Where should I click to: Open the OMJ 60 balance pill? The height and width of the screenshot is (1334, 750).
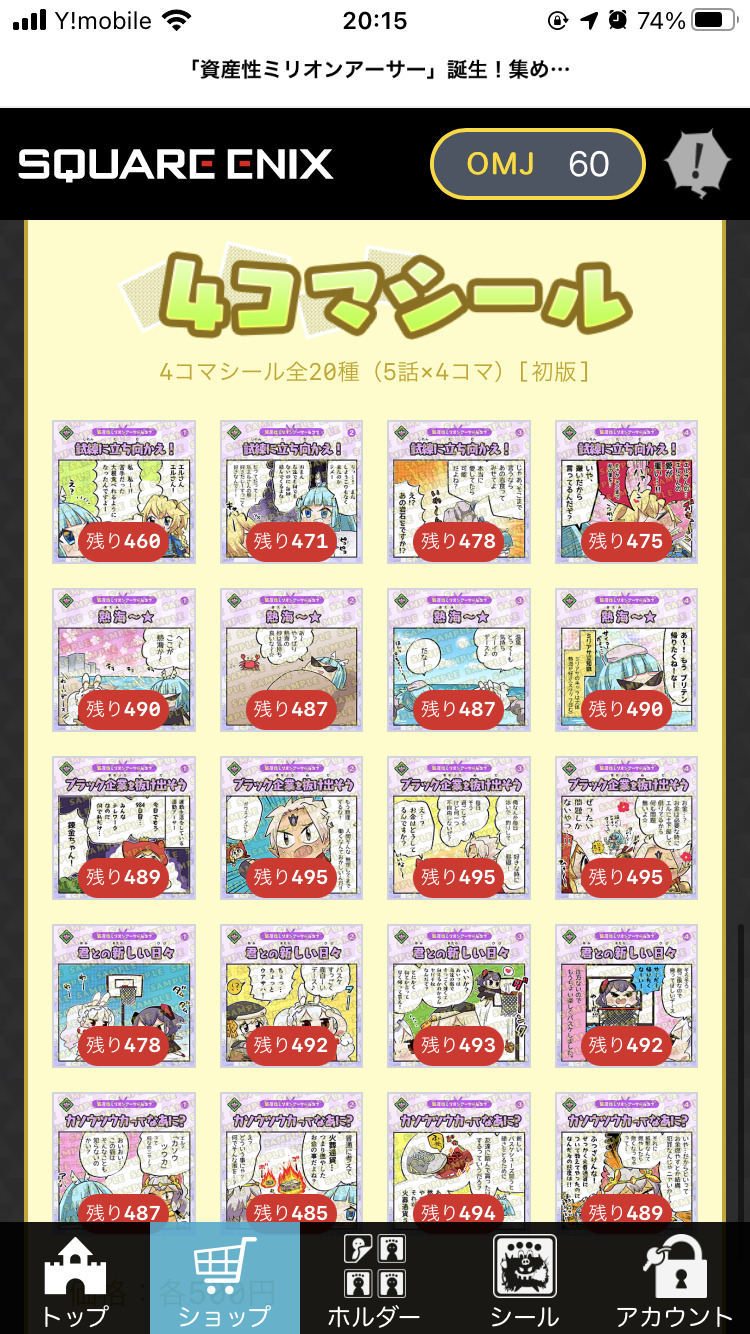click(537, 164)
